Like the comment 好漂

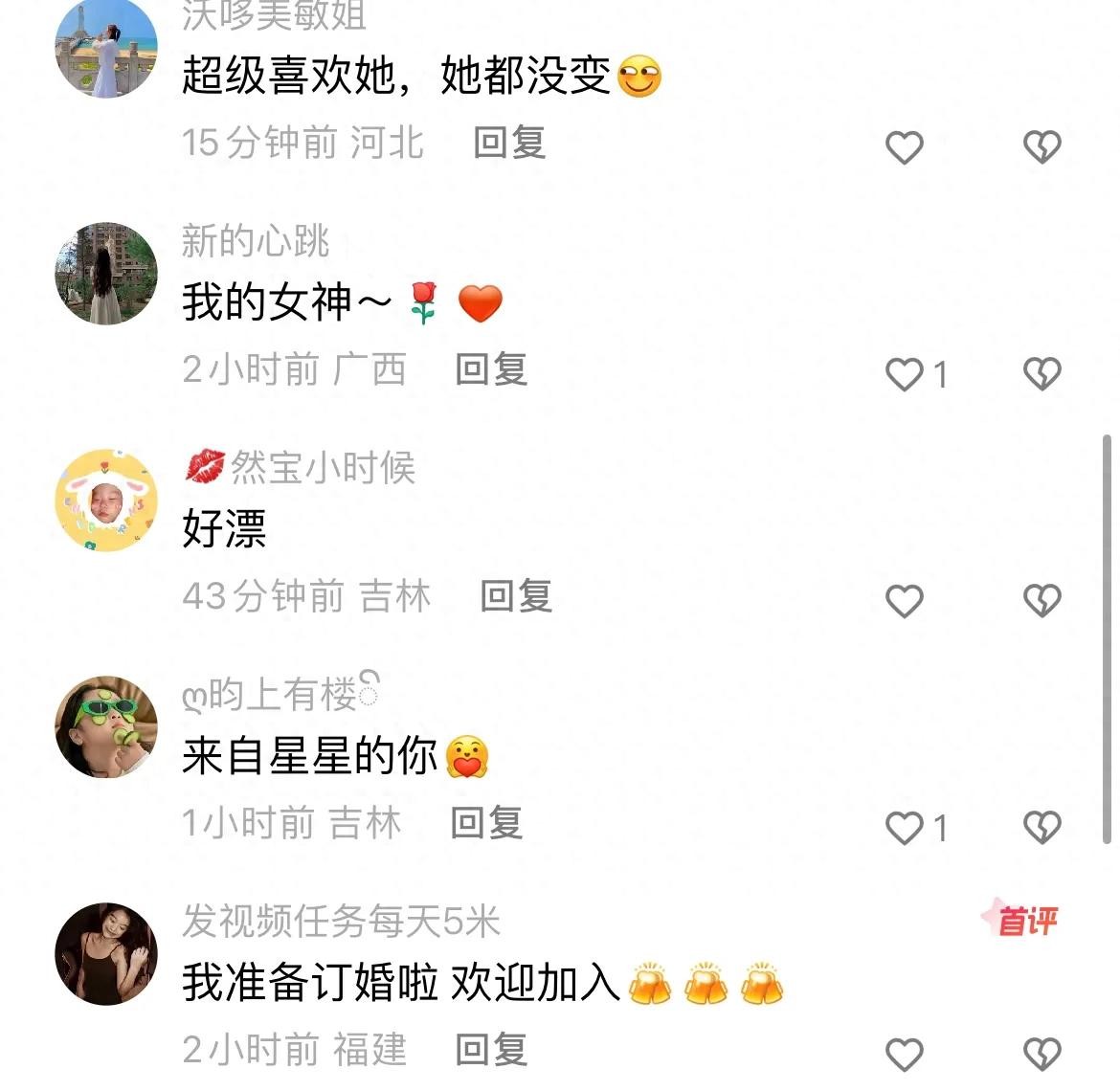[904, 601]
